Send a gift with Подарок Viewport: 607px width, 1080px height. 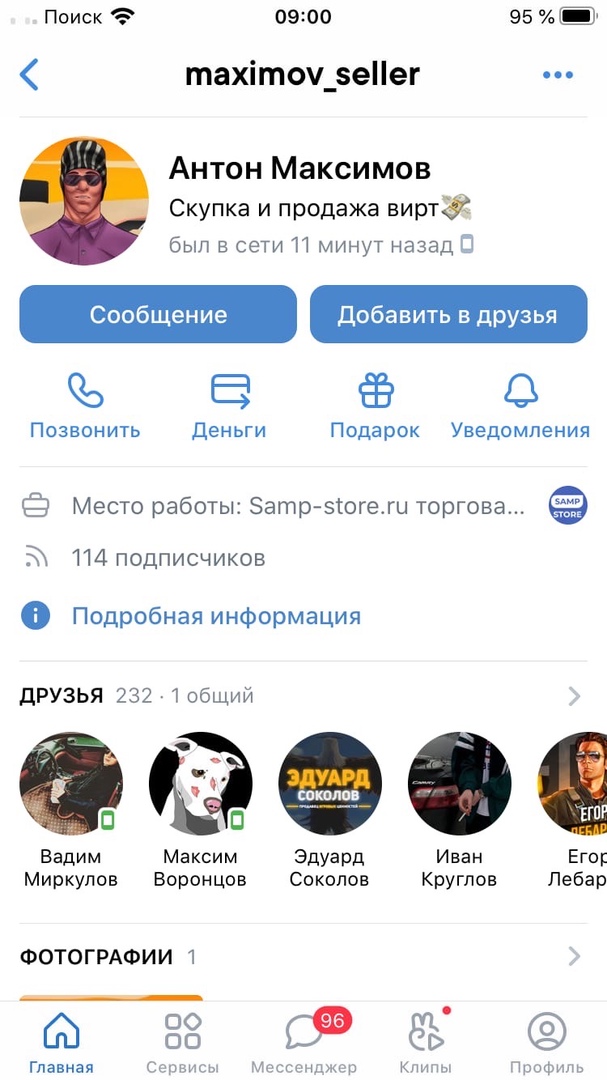pos(375,406)
